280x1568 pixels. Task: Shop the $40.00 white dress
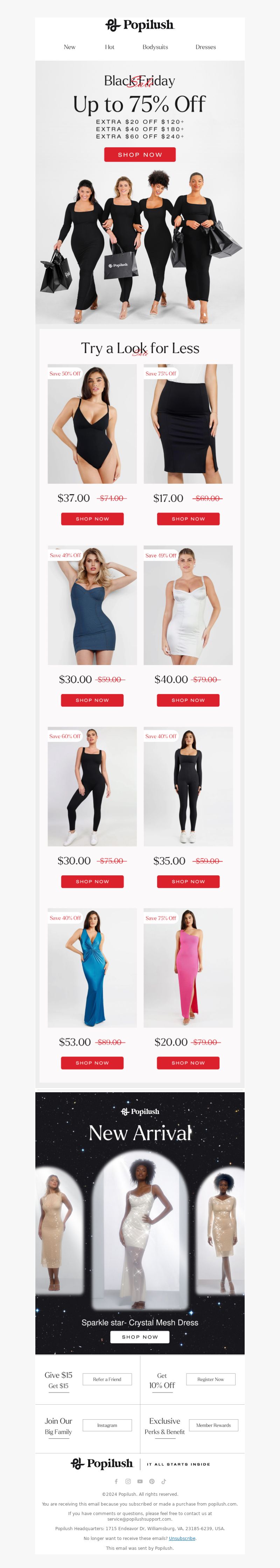[x=188, y=700]
